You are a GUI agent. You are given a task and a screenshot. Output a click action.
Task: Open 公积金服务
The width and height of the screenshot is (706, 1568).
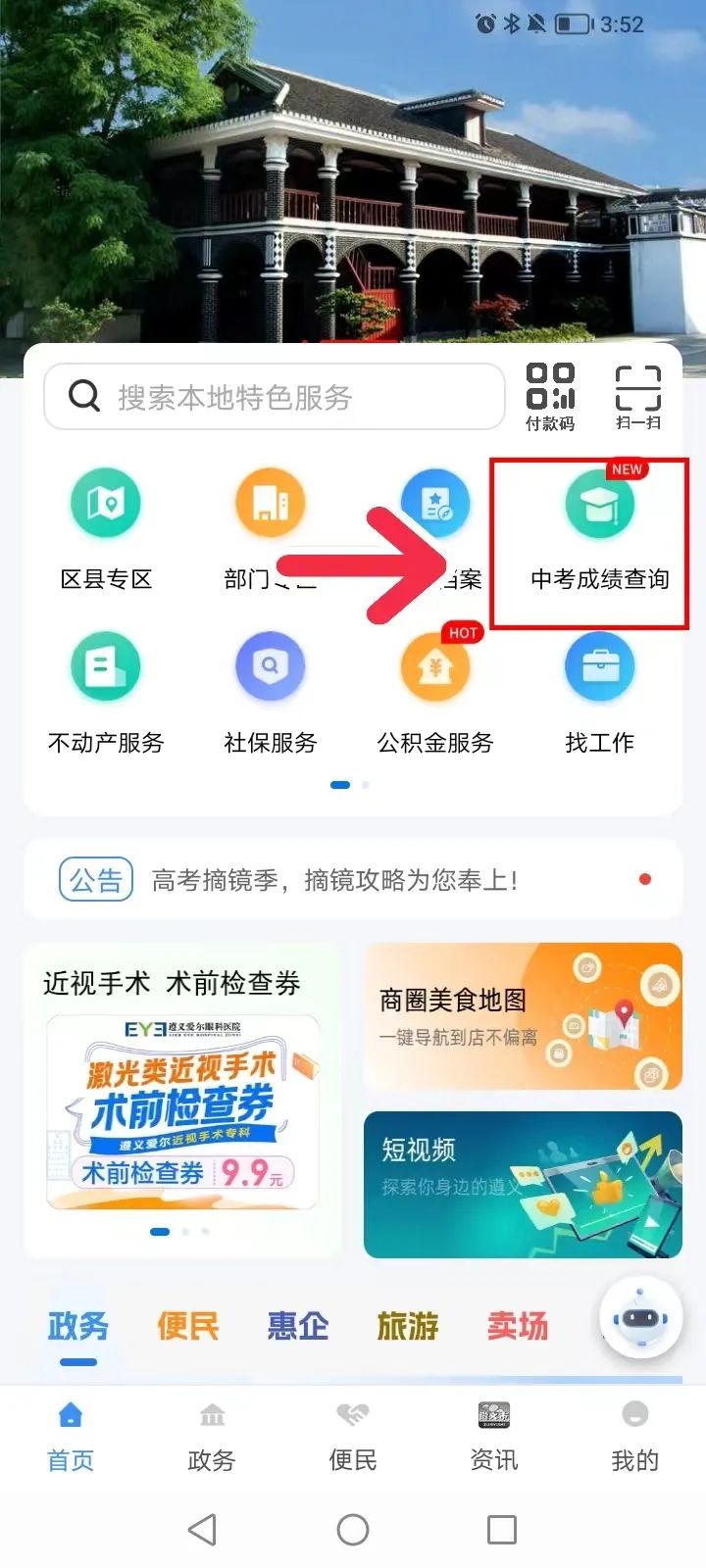tap(435, 693)
